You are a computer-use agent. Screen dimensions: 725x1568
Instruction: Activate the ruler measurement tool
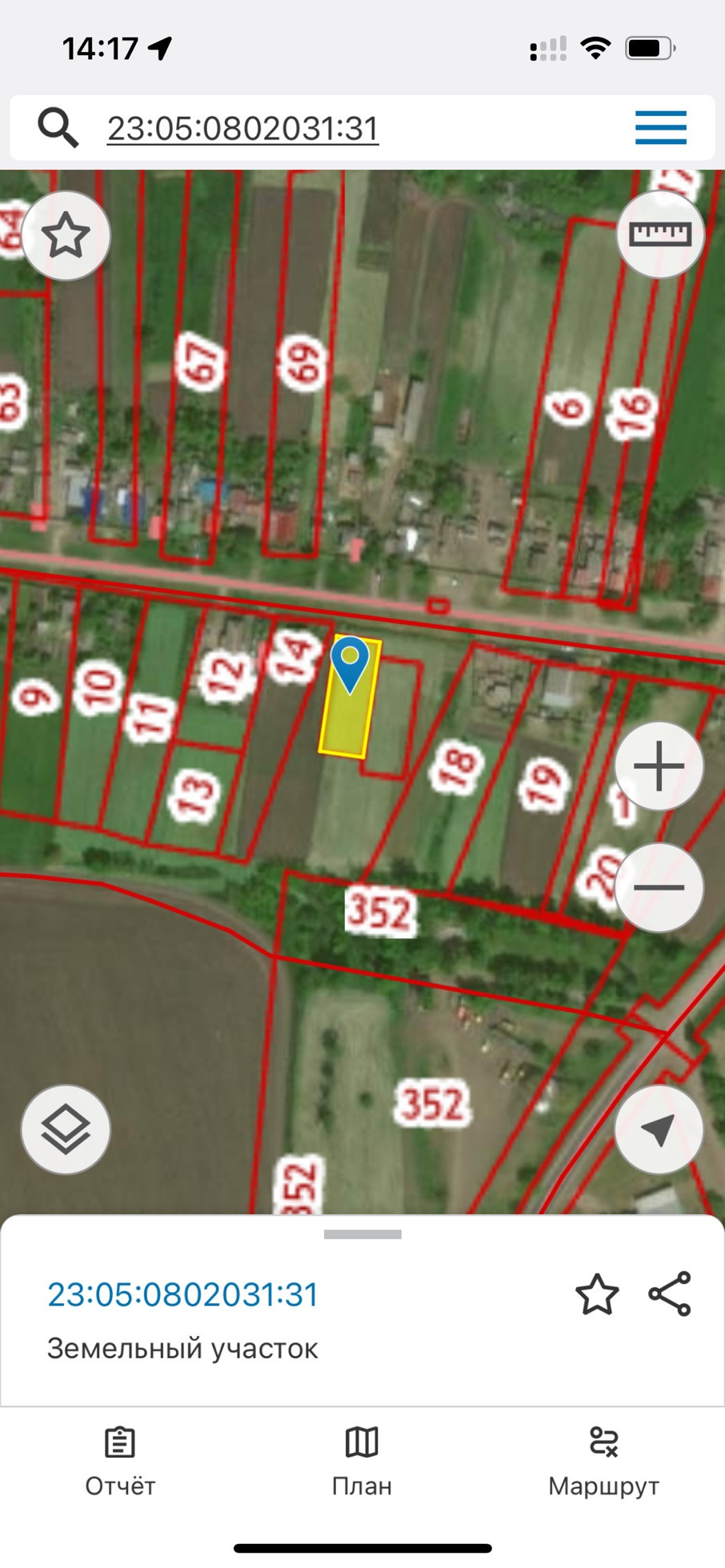pyautogui.click(x=660, y=234)
